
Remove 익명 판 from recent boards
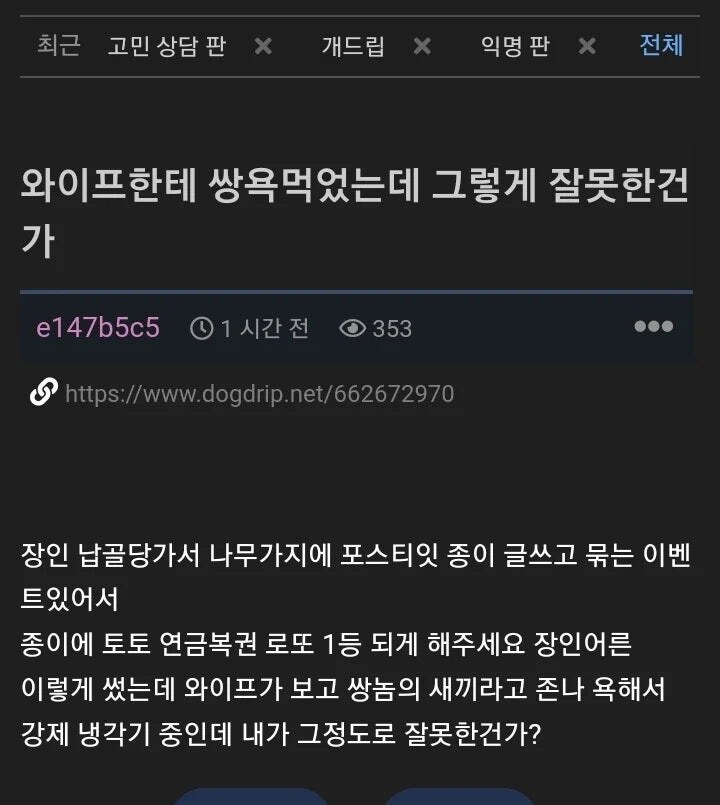tap(587, 46)
